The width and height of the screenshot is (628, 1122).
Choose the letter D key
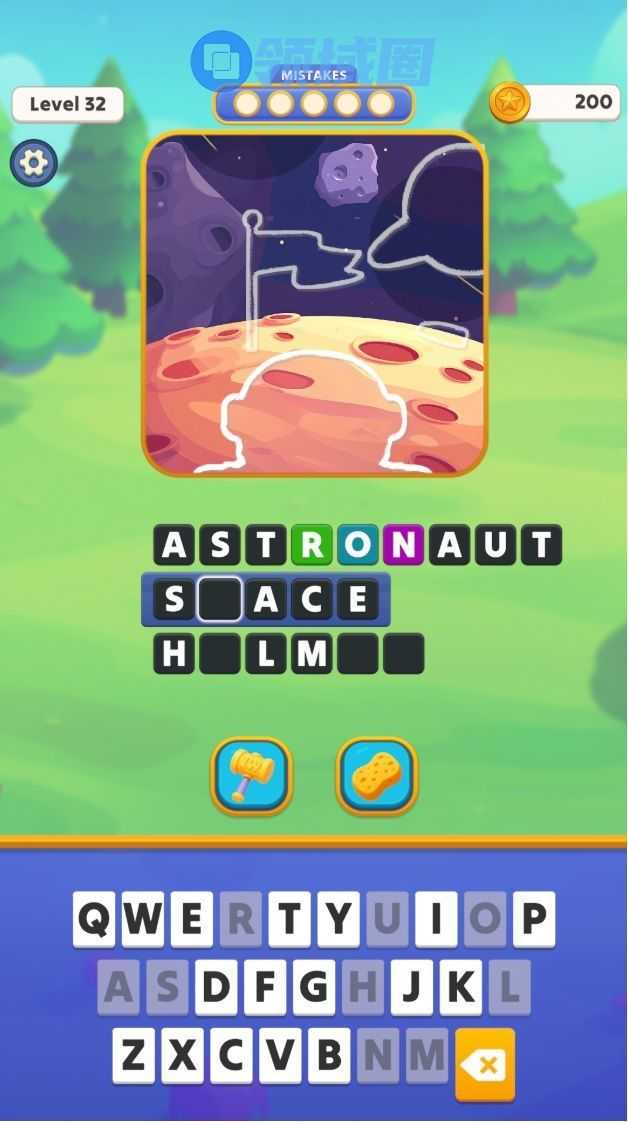coord(216,988)
